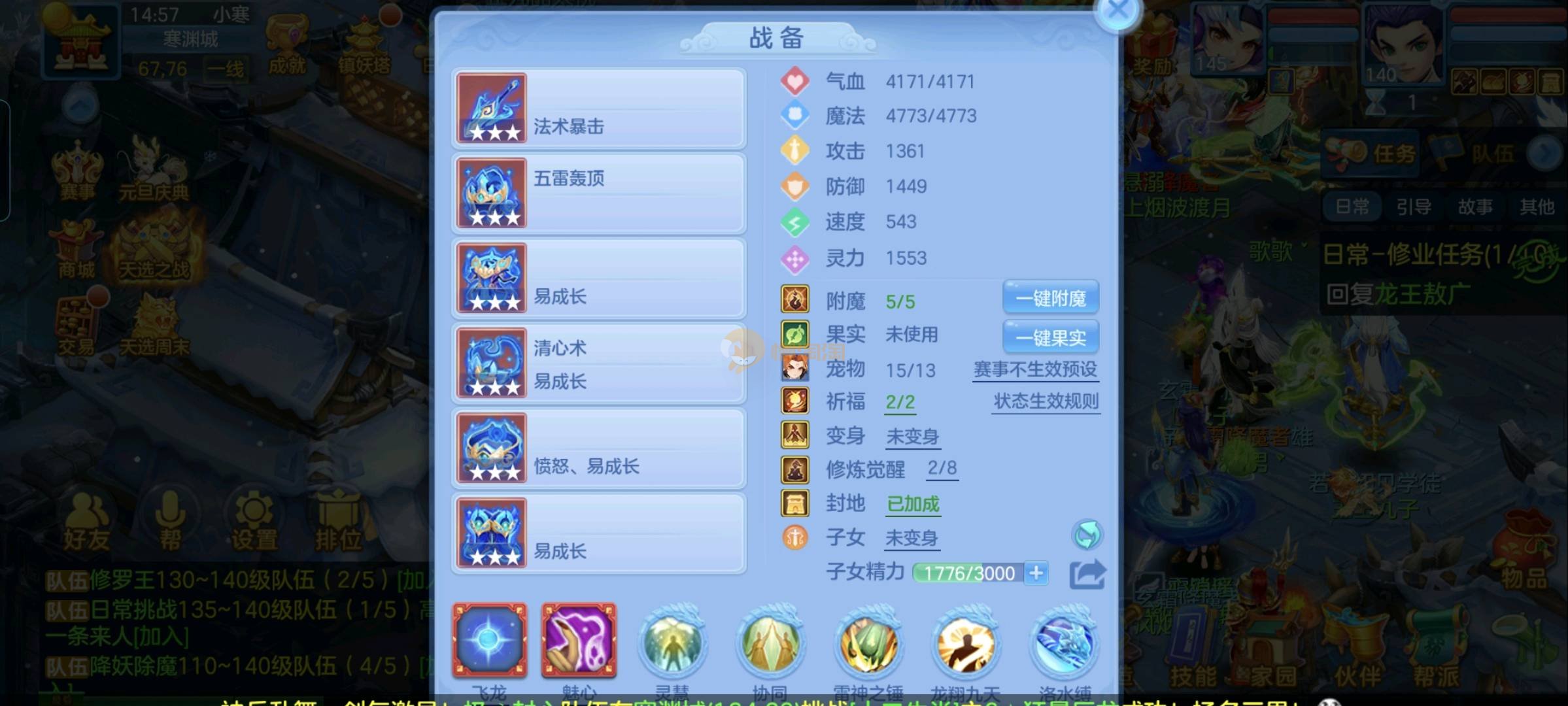Add 子女精力 with the plus button
1568x706 pixels.
1036,573
